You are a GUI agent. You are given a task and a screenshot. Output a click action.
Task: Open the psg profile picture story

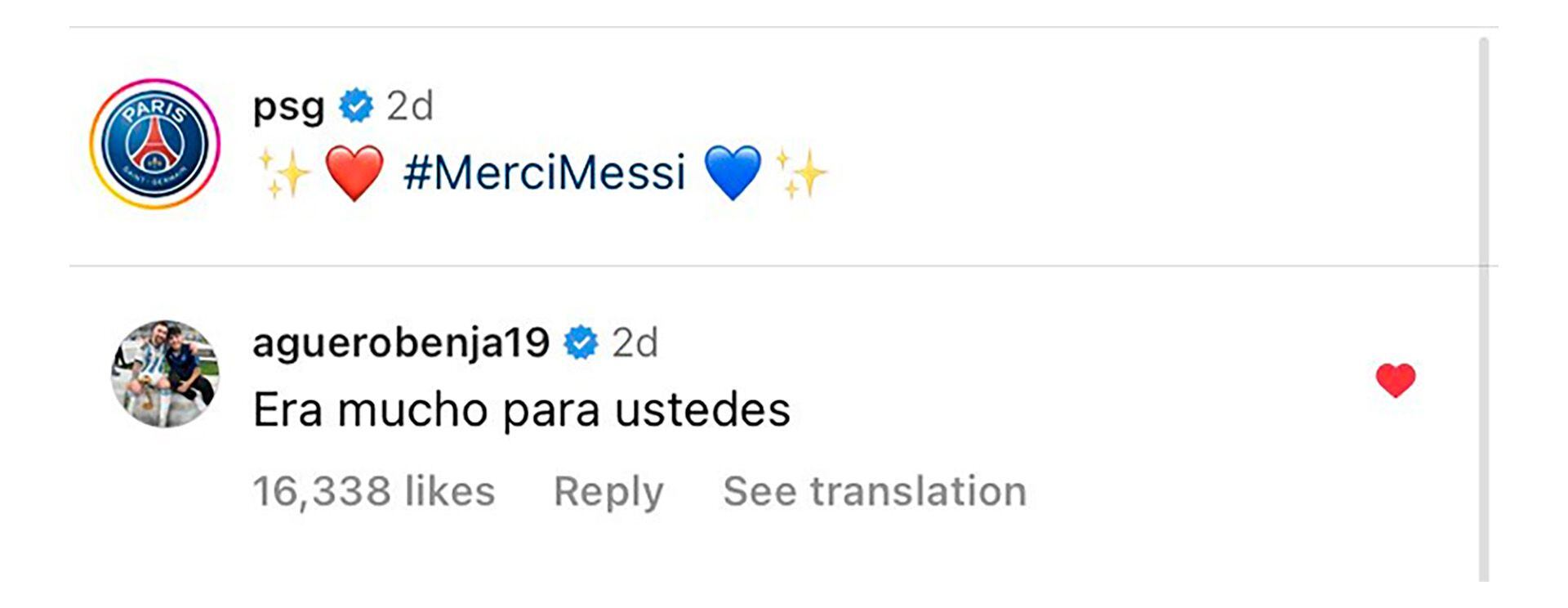click(155, 144)
